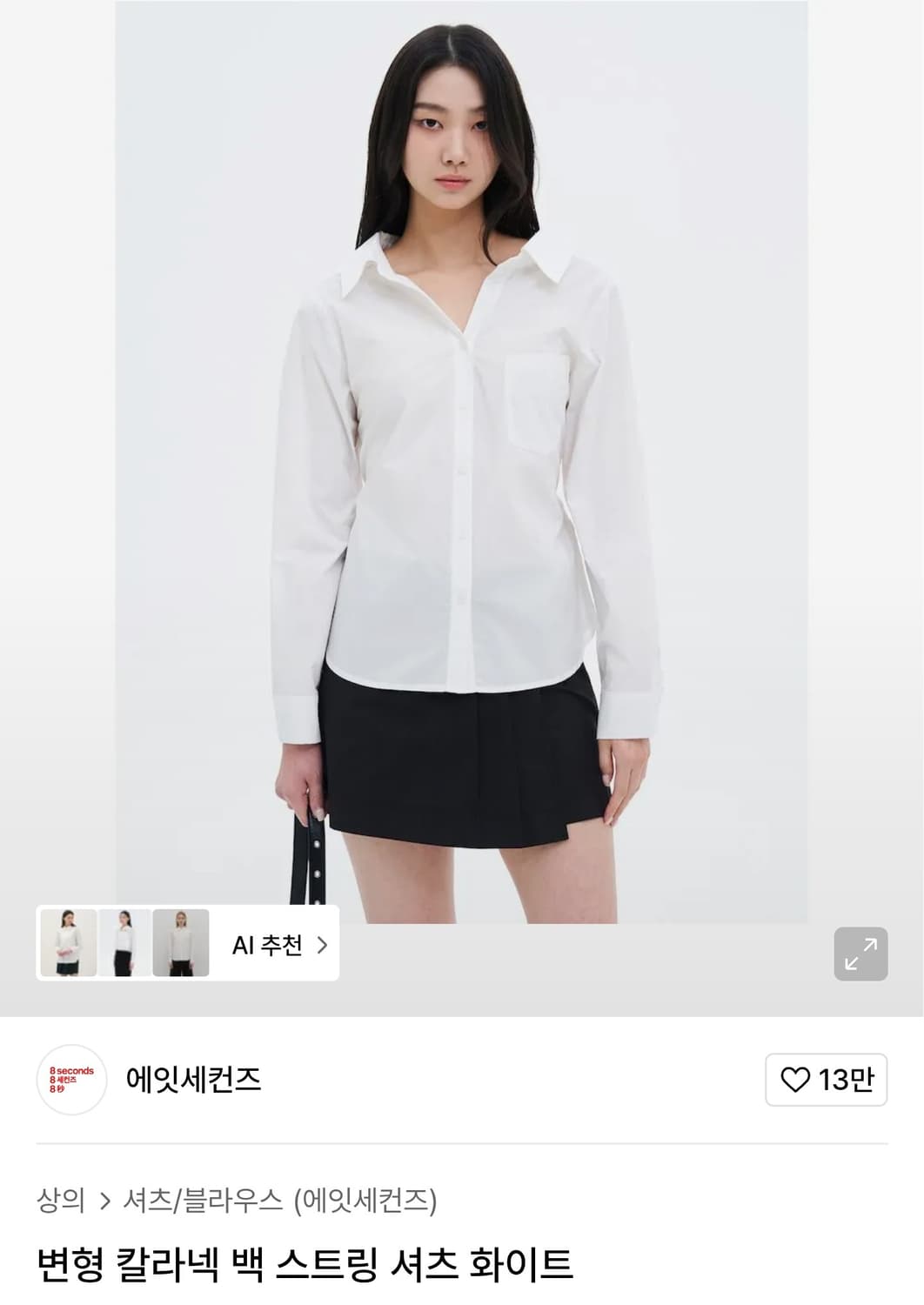This screenshot has width=924, height=1305.
Task: Click the fullscreen expand icon on product image
Action: 863,954
